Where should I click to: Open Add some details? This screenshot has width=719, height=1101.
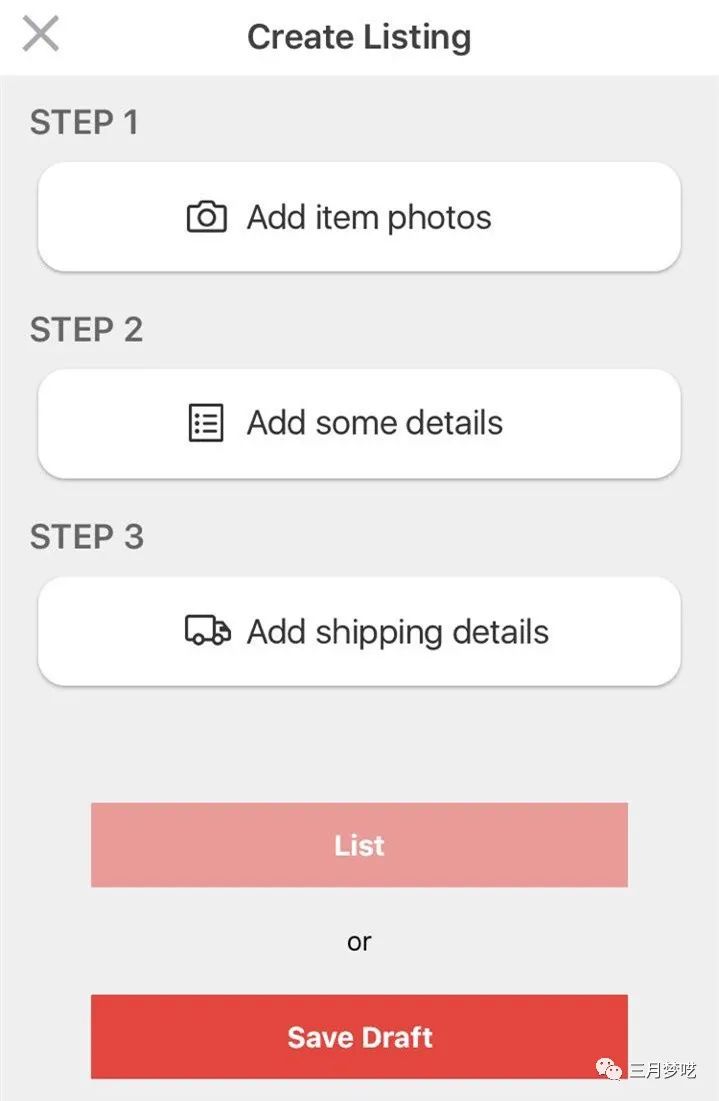click(359, 423)
